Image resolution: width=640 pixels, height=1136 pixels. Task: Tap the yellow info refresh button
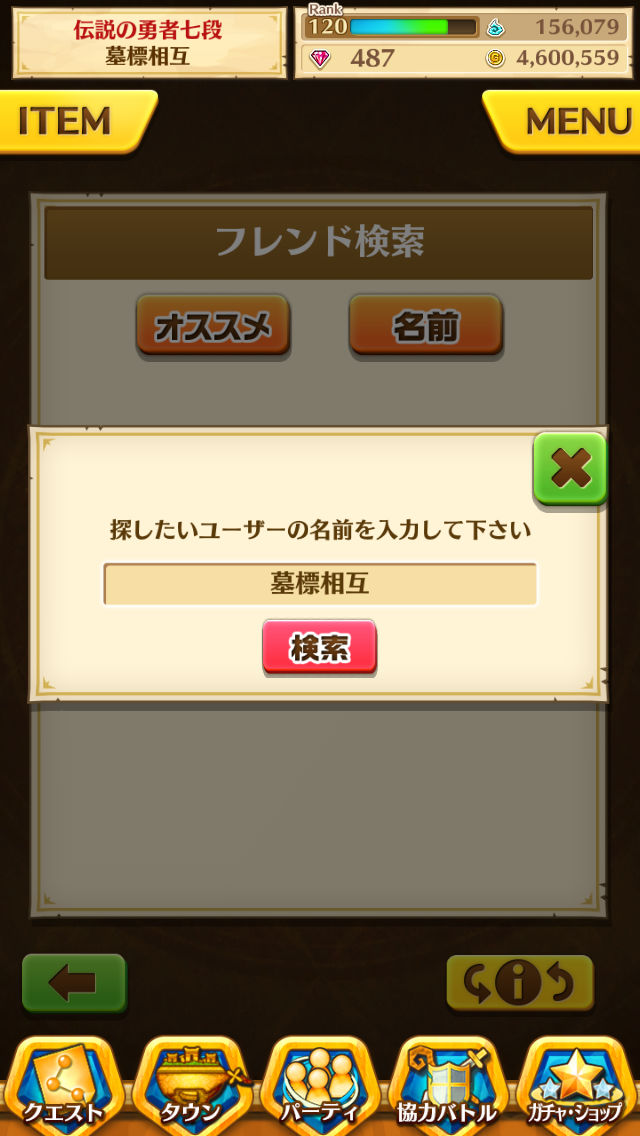pos(519,984)
